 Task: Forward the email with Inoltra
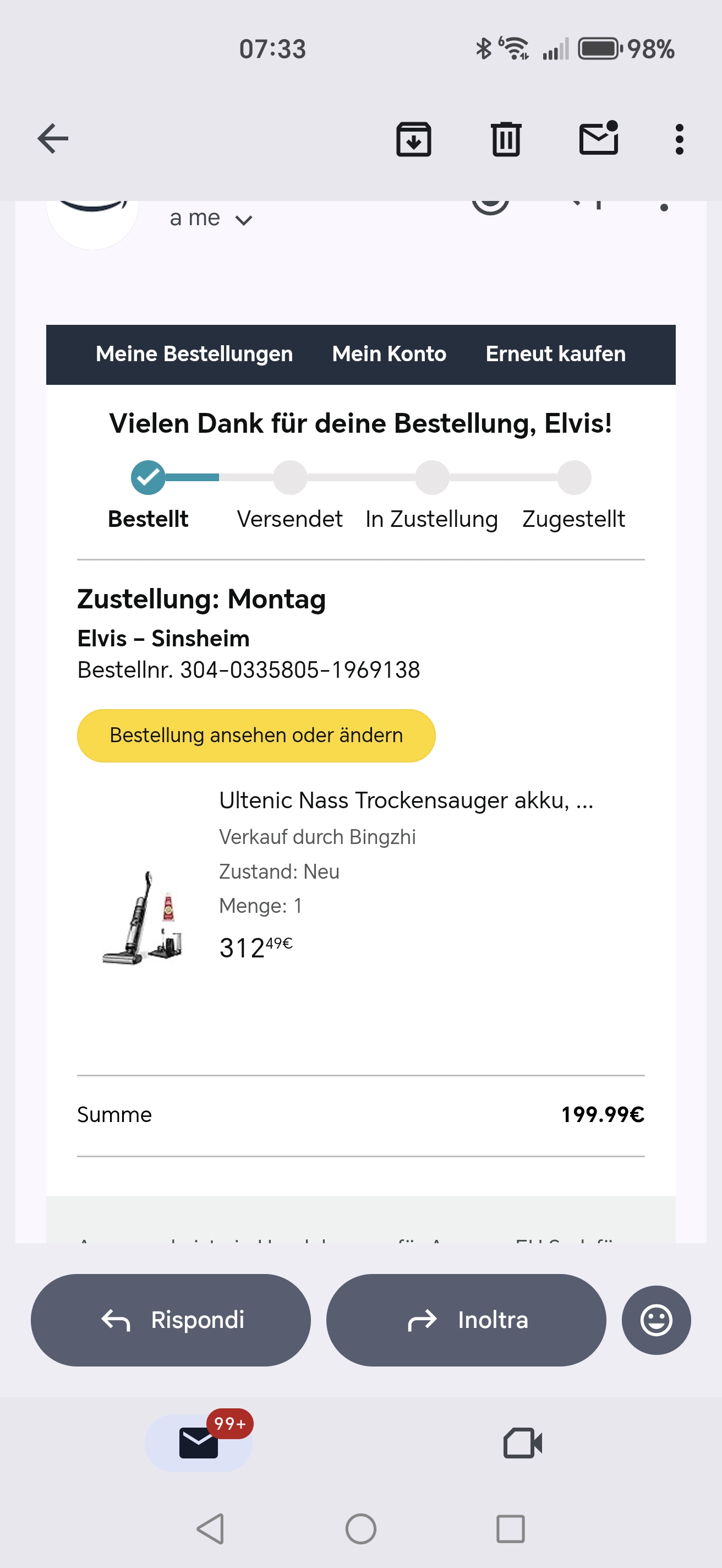(466, 1320)
